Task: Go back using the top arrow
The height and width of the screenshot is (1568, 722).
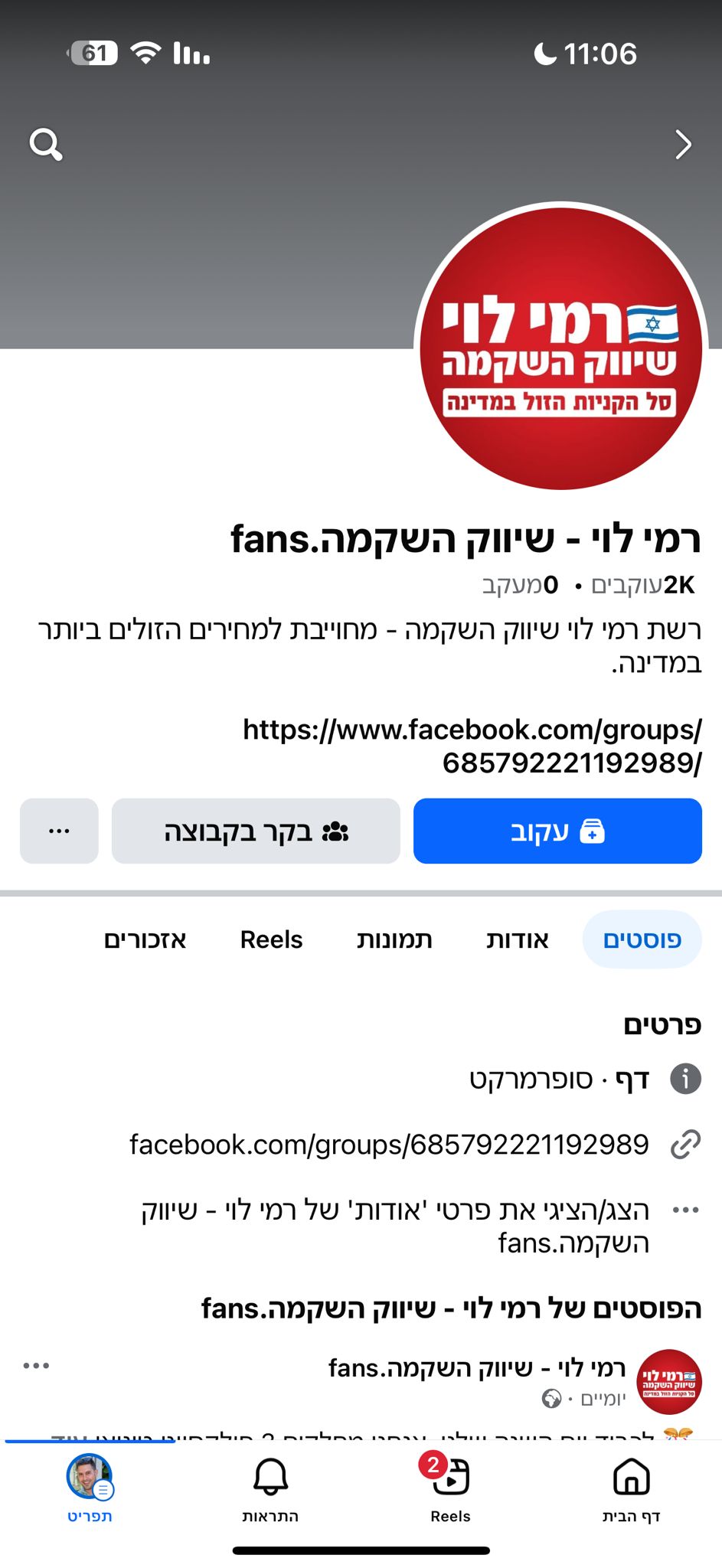Action: point(683,144)
